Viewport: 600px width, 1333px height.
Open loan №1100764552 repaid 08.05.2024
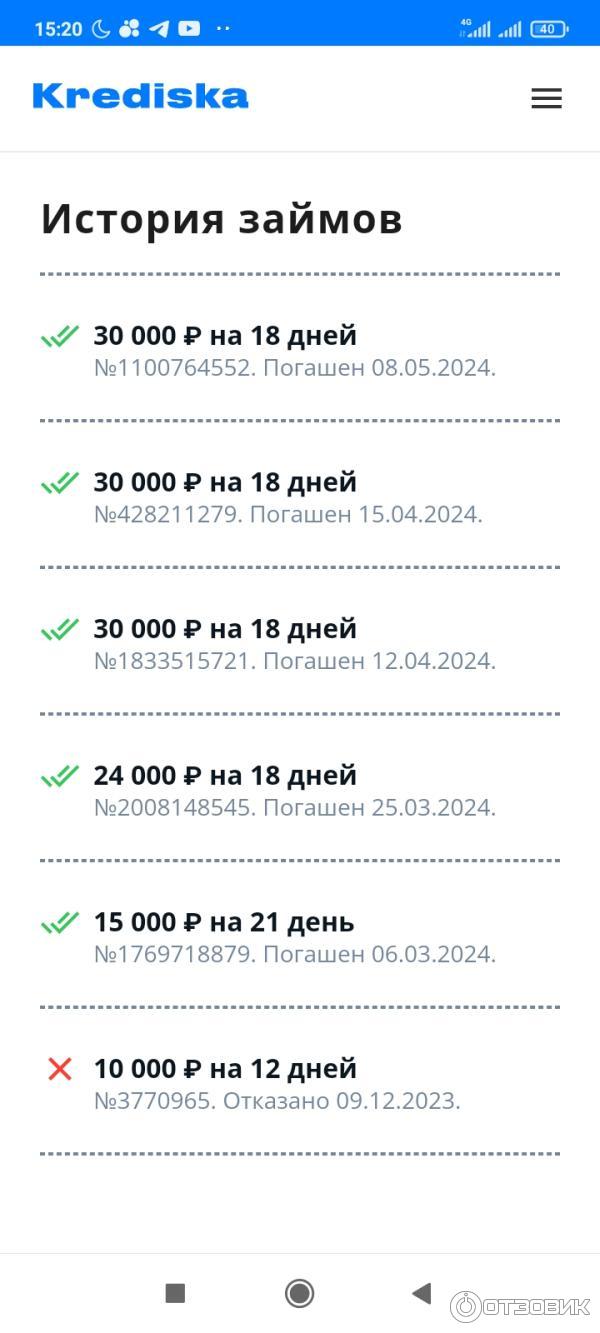pyautogui.click(x=294, y=350)
